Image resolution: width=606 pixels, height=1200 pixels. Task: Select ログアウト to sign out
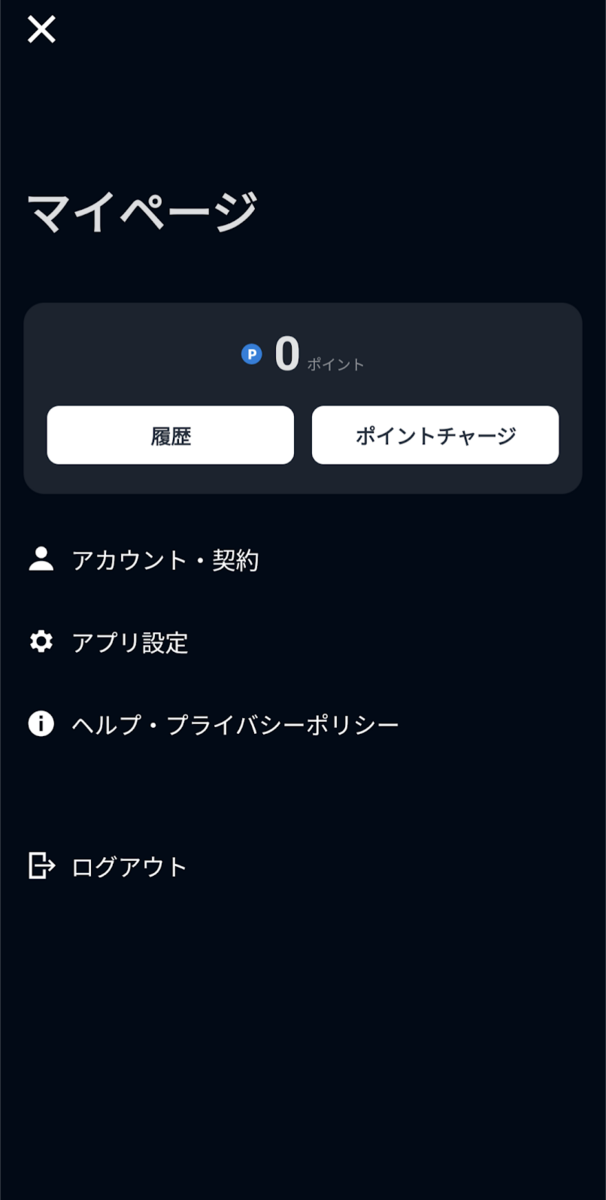[x=129, y=866]
